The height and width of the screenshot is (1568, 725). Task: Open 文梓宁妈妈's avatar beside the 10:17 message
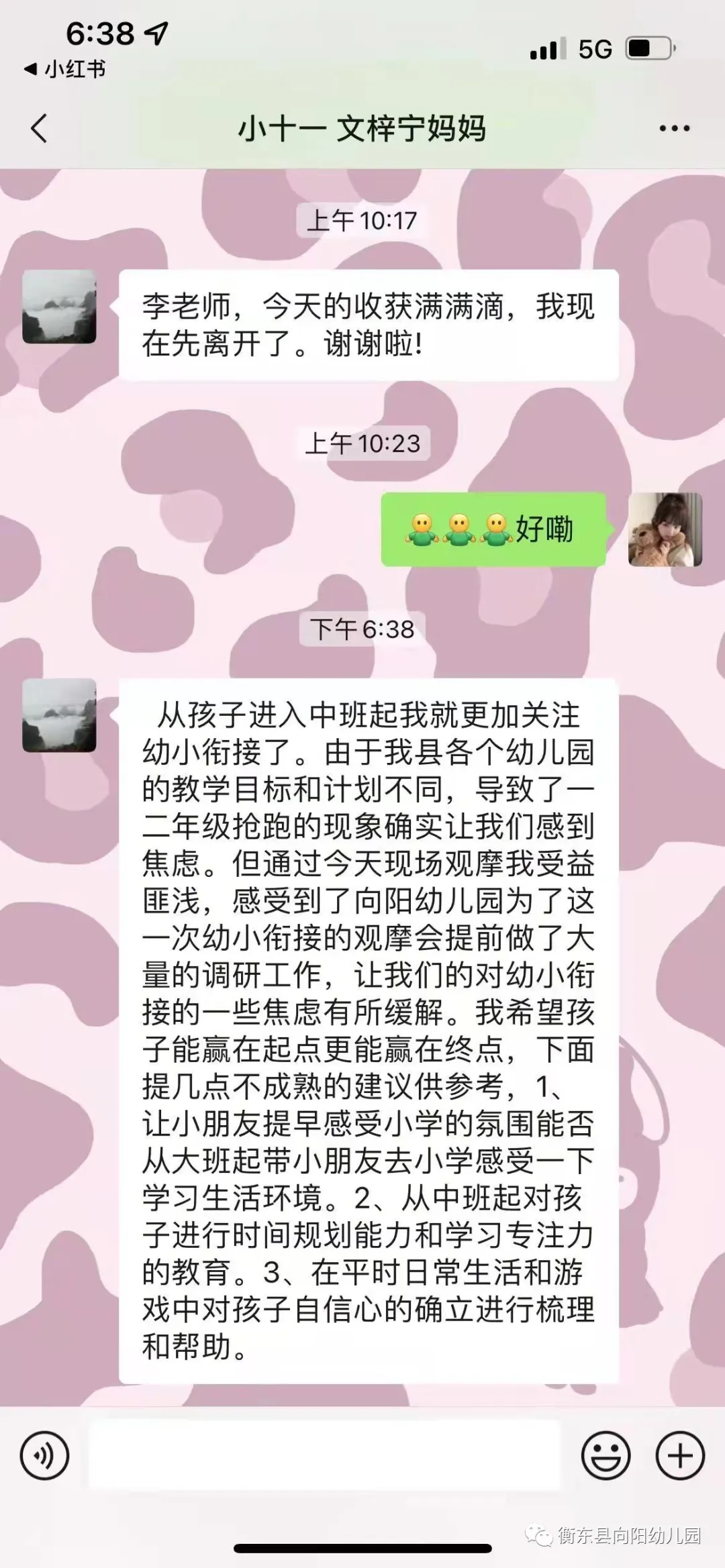(59, 307)
